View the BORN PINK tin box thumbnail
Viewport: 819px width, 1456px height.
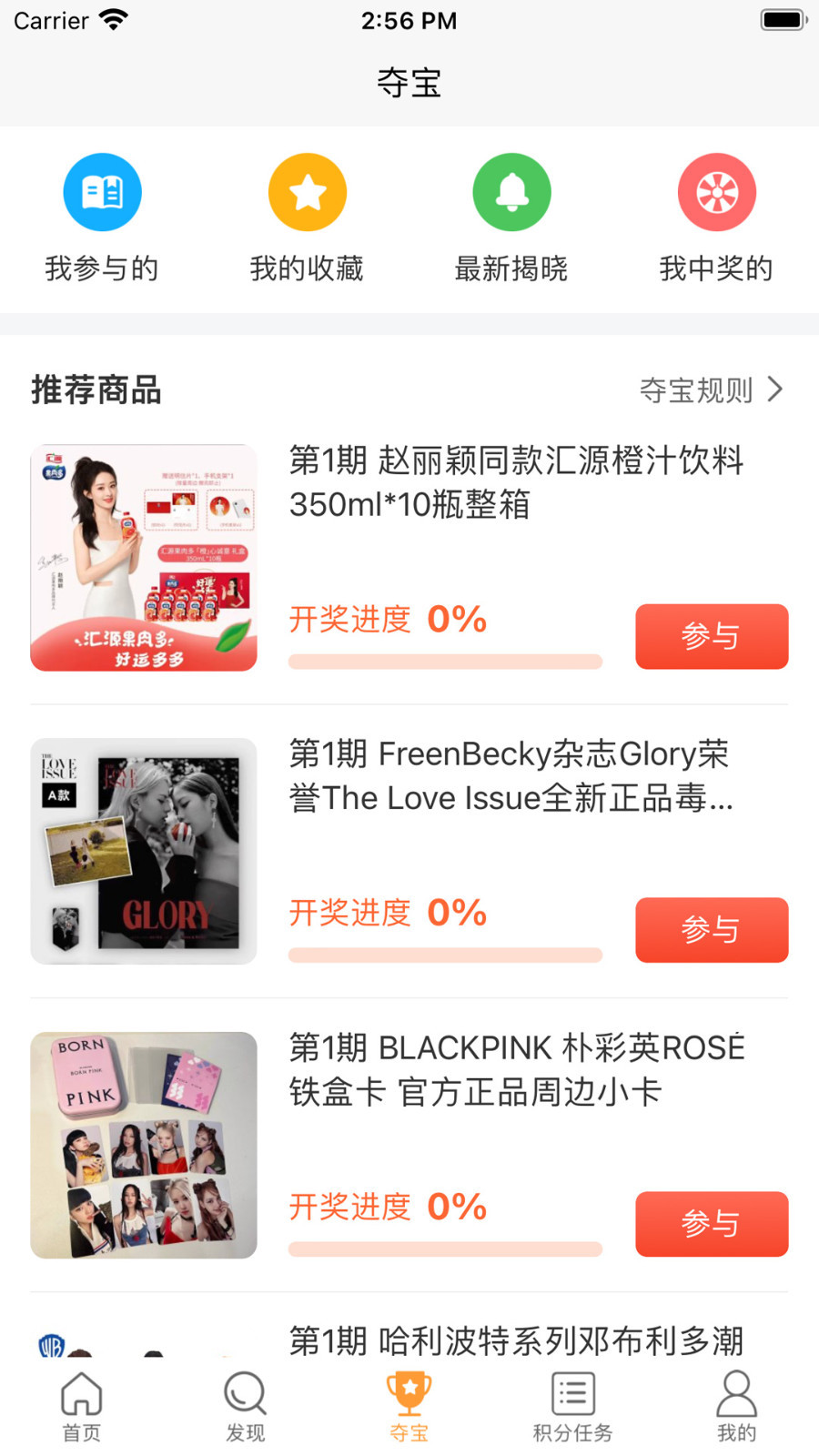pos(143,1144)
